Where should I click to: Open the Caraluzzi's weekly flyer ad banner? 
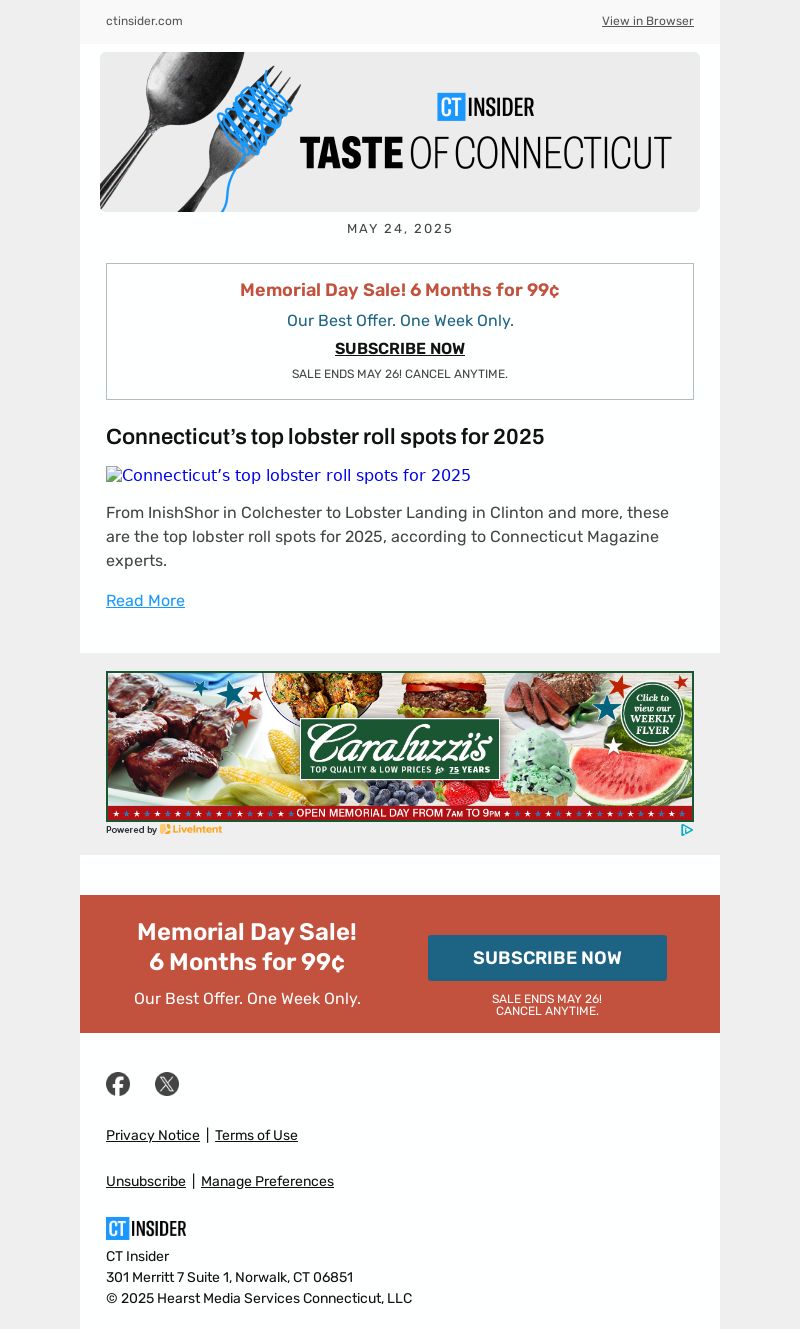pos(400,746)
